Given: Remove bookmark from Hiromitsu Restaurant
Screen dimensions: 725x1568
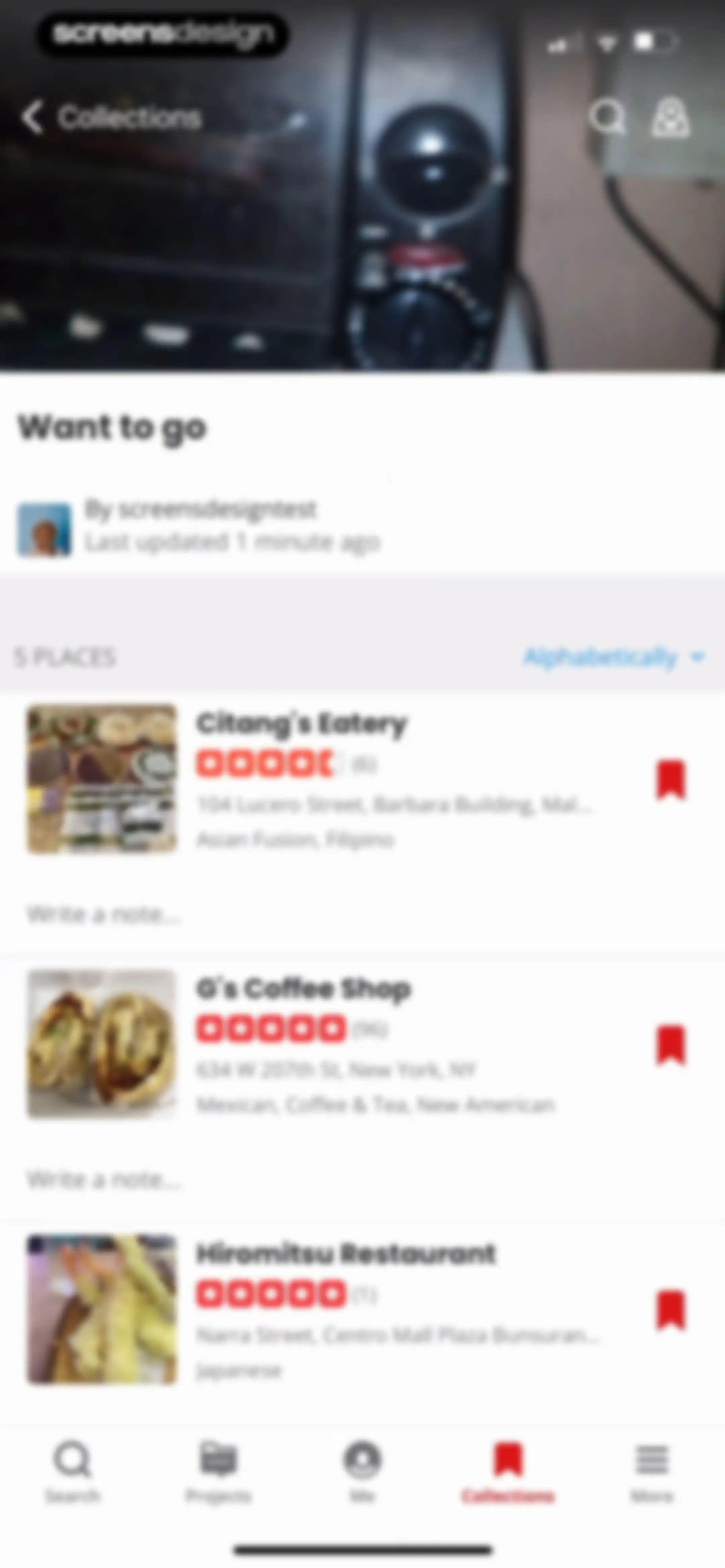Looking at the screenshot, I should click(671, 1309).
